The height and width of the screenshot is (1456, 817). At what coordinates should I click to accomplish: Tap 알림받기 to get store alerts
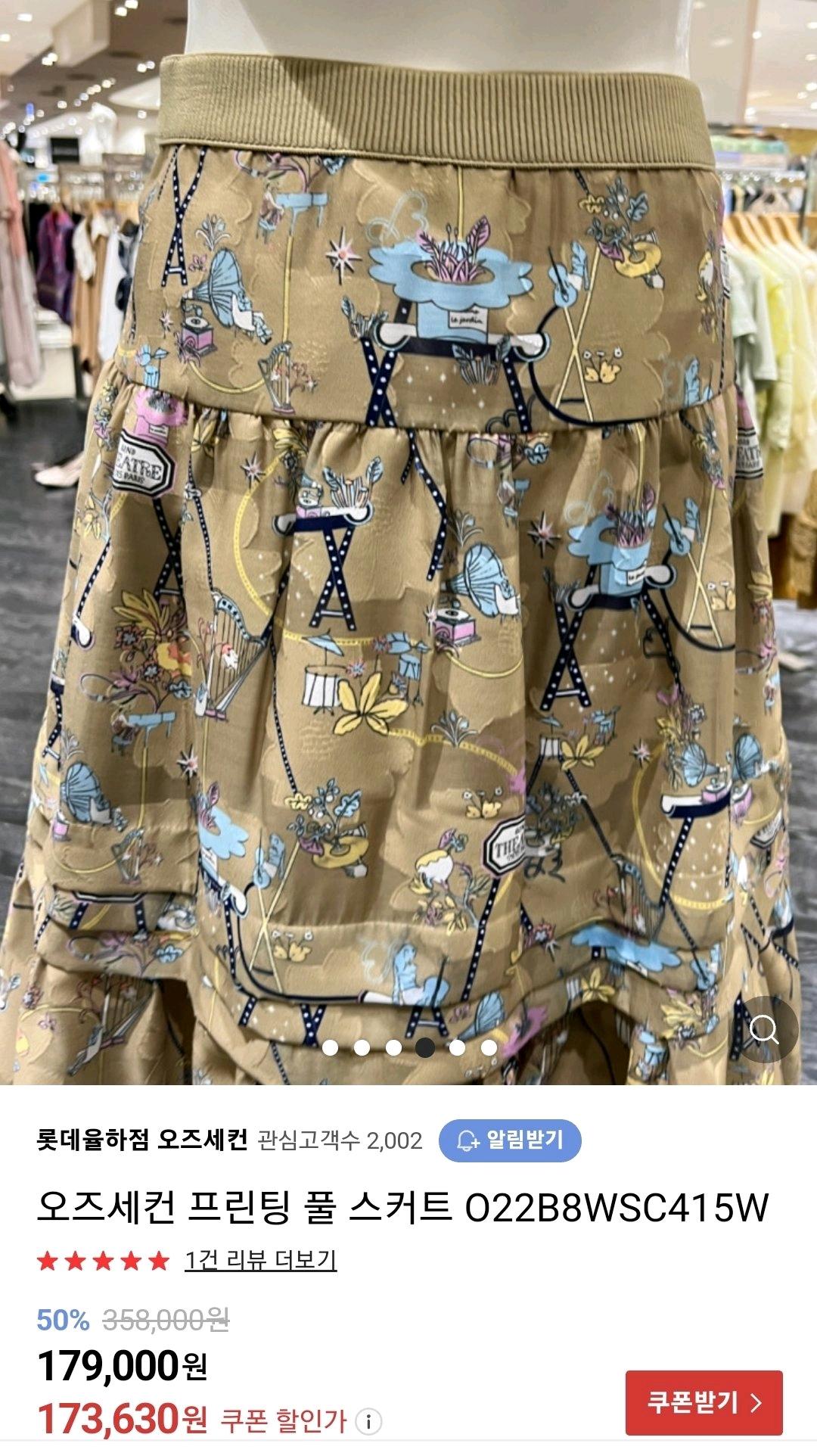click(x=510, y=1140)
